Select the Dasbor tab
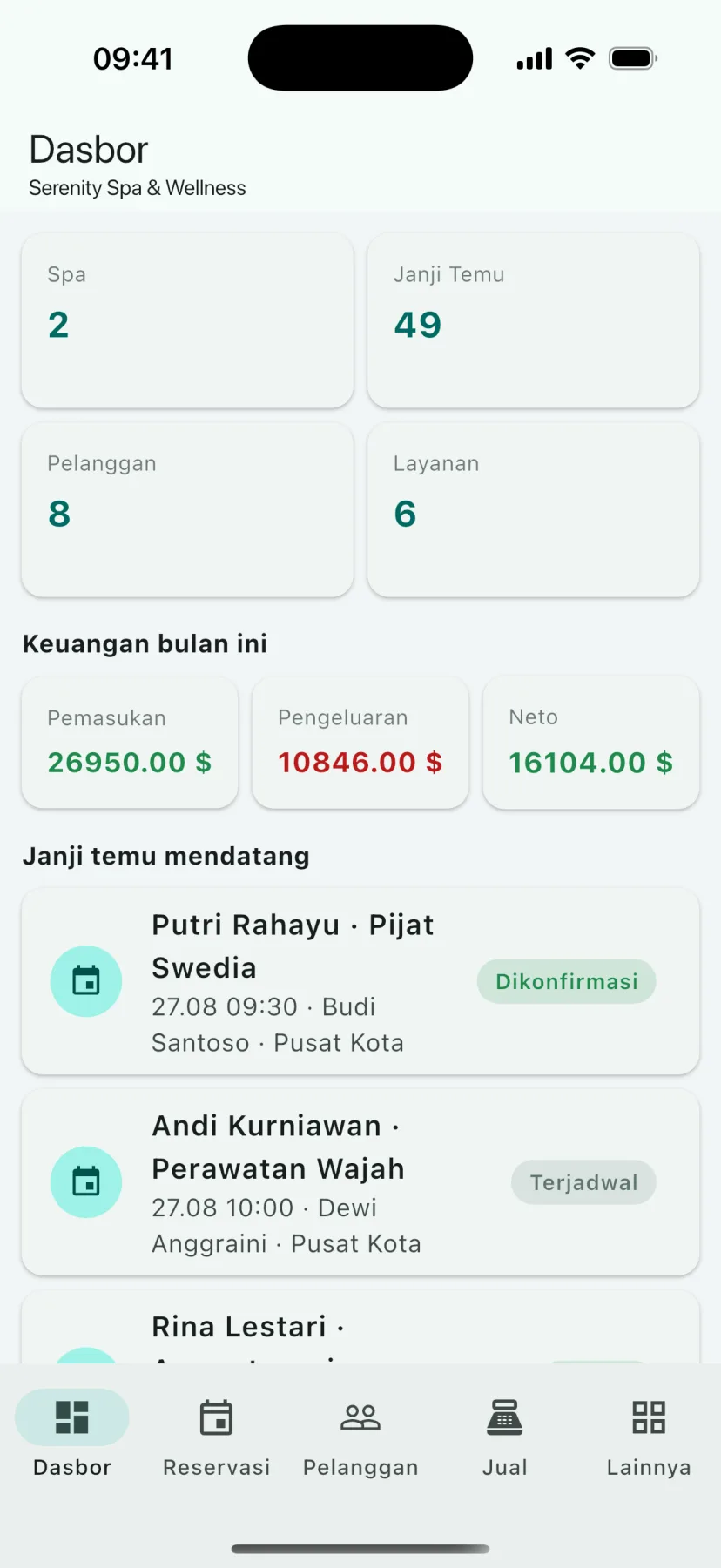The image size is (721, 1568). click(x=72, y=1437)
